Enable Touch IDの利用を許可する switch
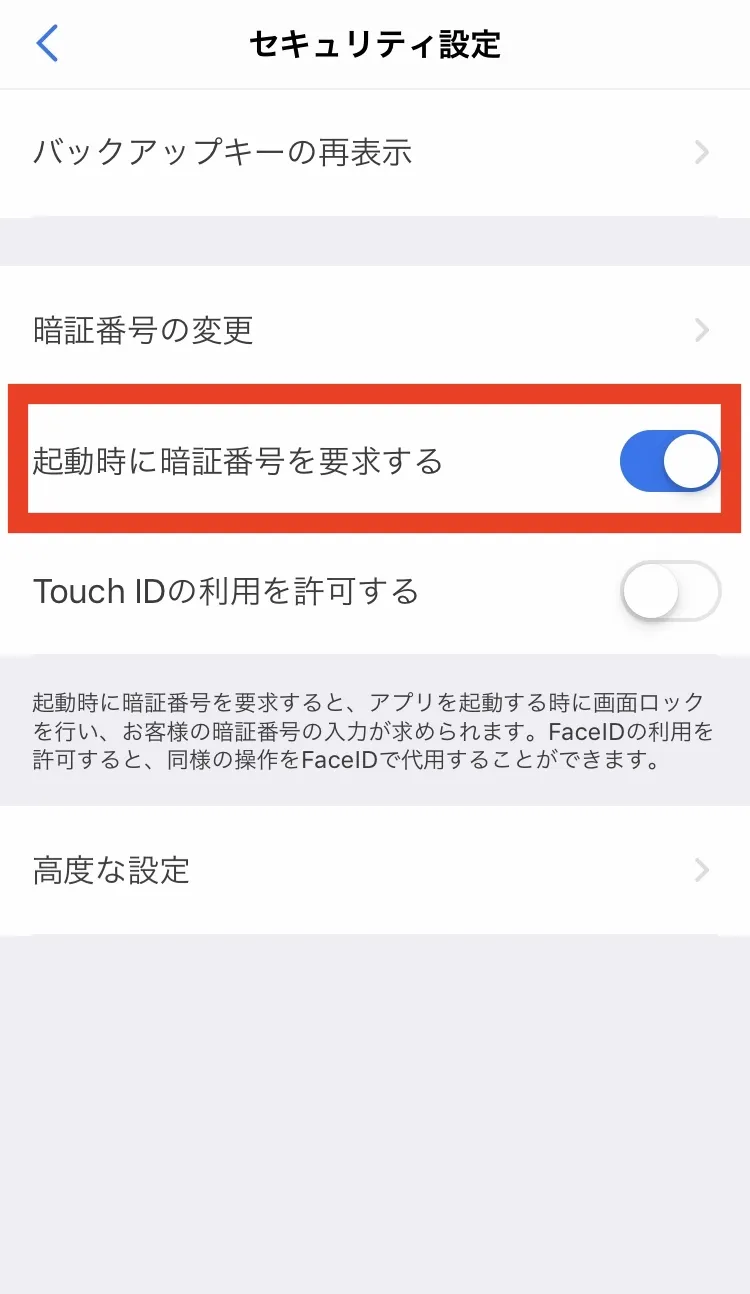Image resolution: width=750 pixels, height=1294 pixels. pos(670,591)
